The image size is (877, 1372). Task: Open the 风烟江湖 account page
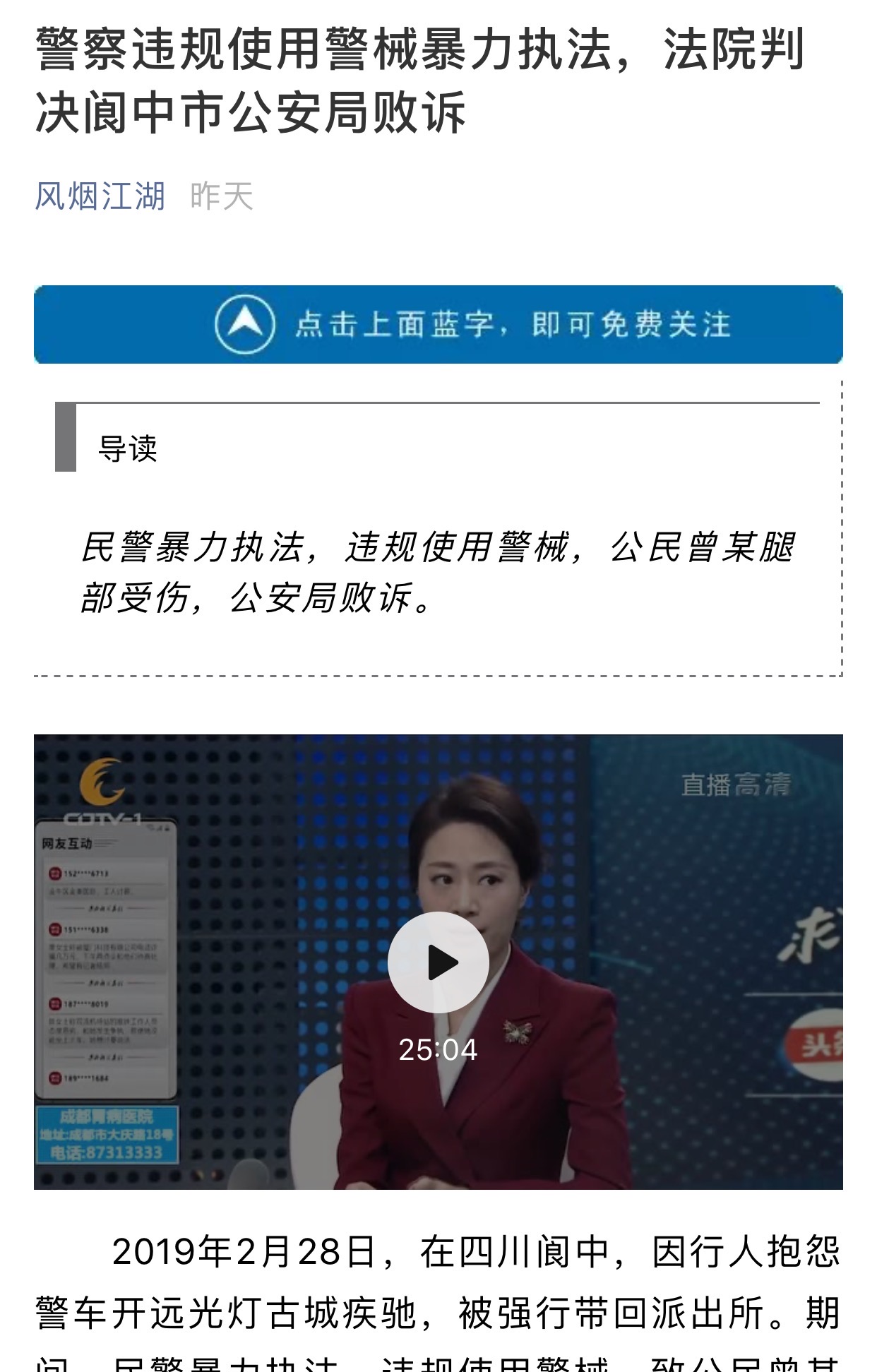coord(100,196)
